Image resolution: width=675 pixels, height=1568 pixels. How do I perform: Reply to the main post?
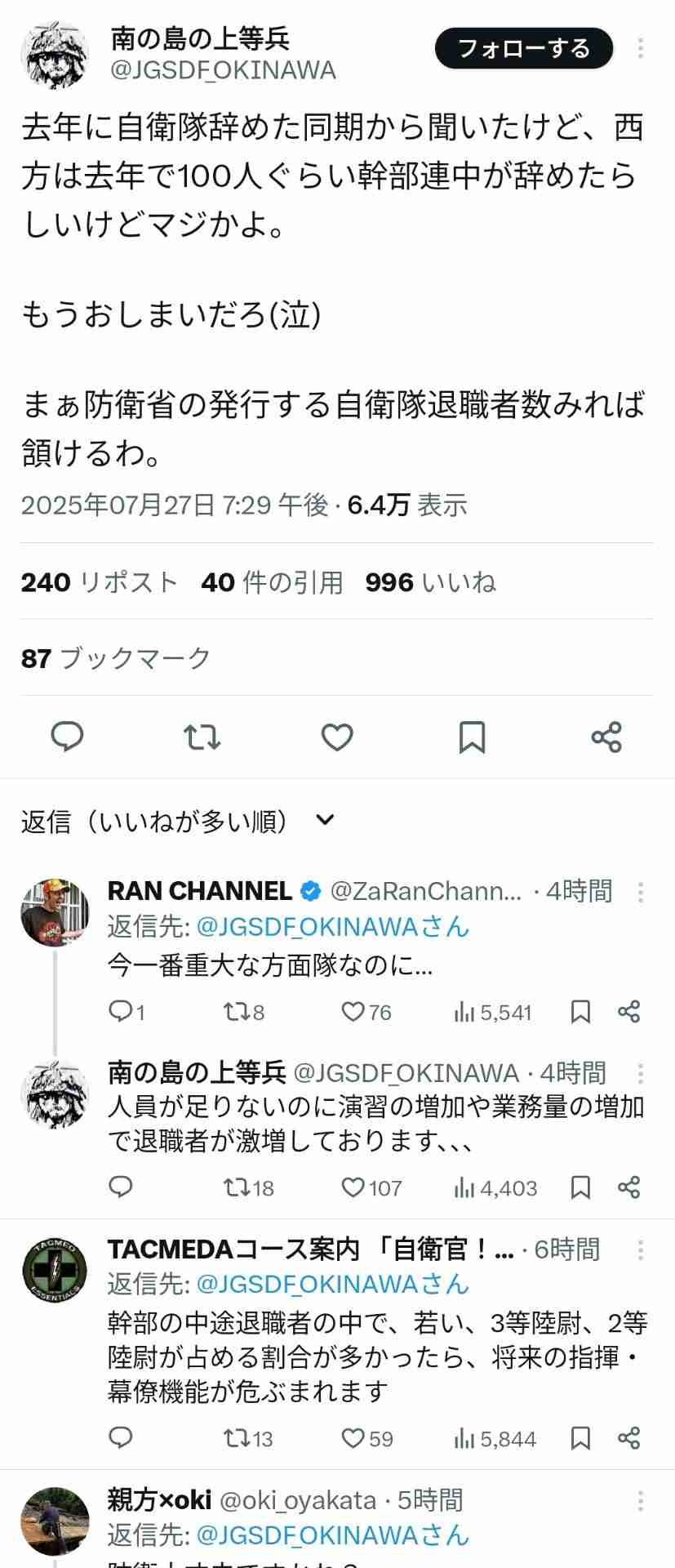click(68, 737)
